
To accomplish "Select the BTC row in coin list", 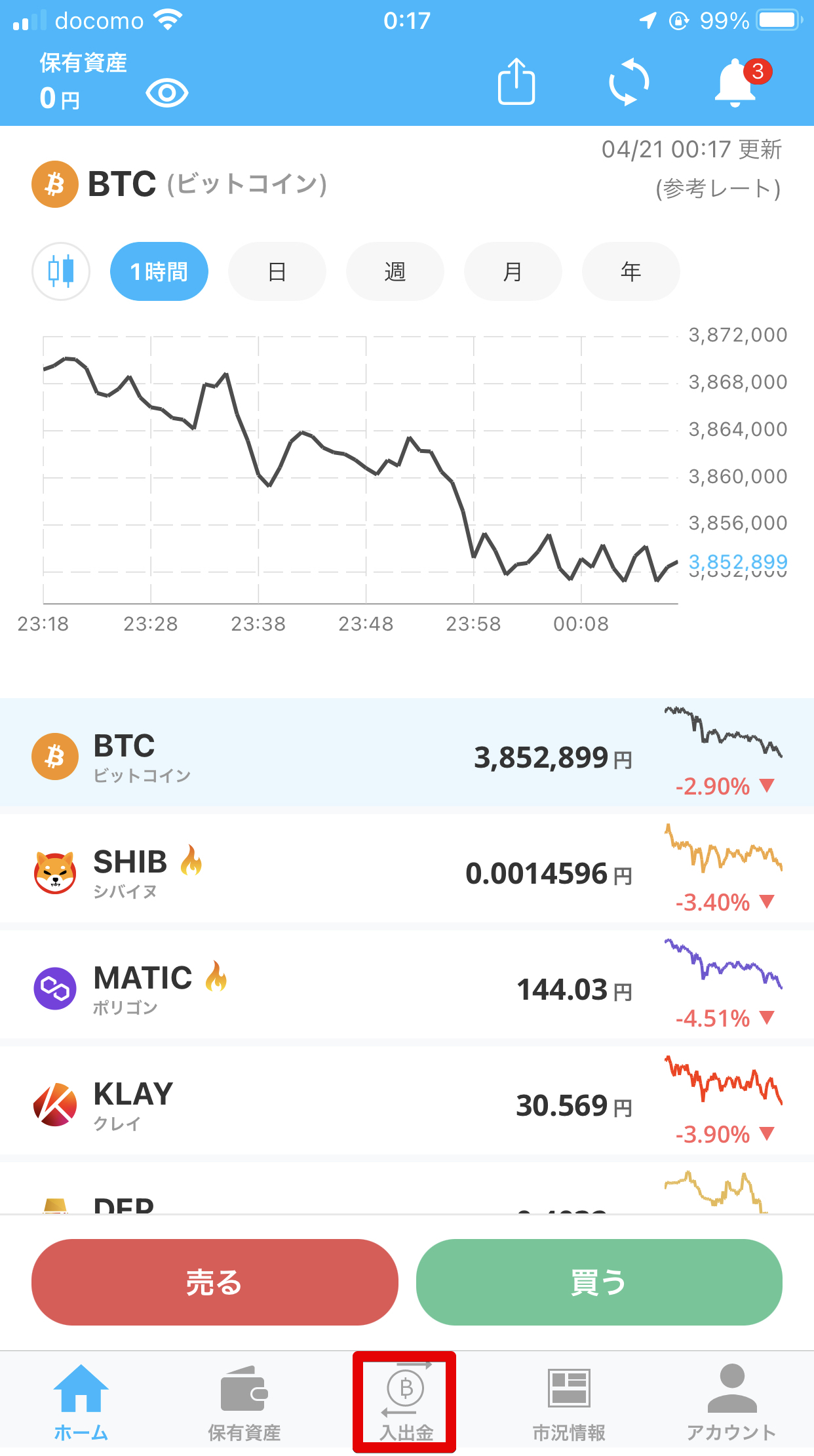I will pyautogui.click(x=407, y=753).
